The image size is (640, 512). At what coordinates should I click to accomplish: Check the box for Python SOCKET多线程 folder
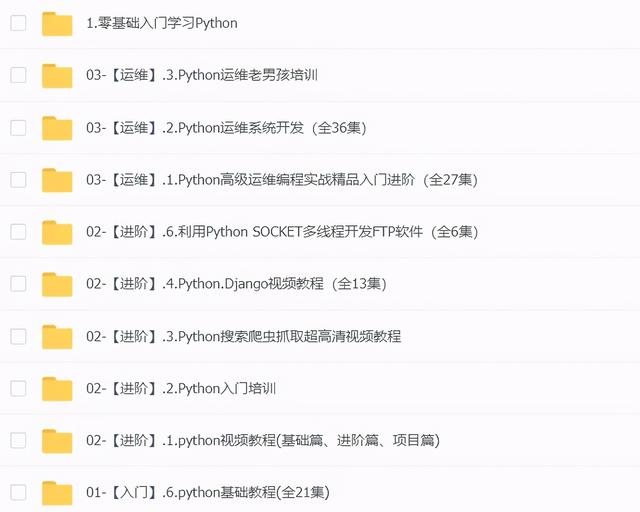18,231
